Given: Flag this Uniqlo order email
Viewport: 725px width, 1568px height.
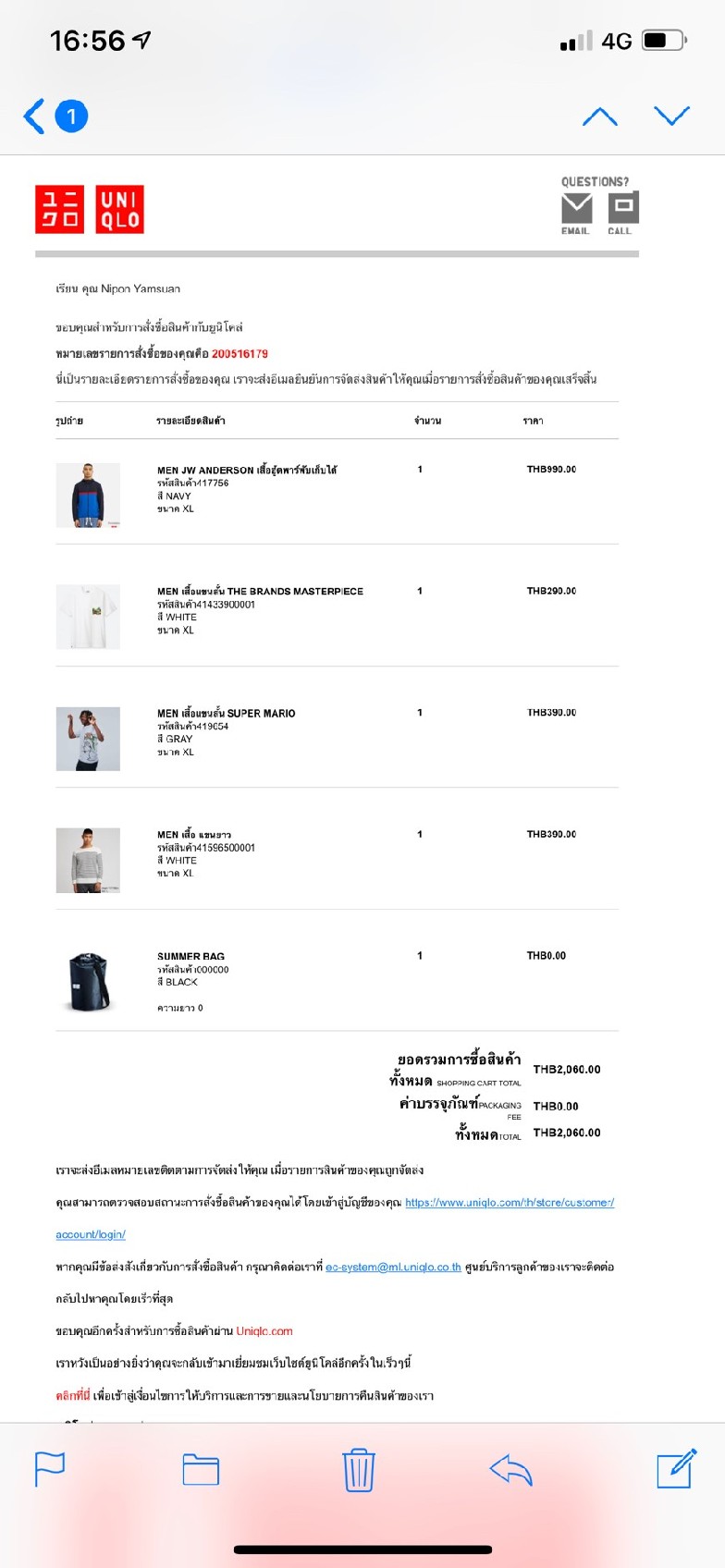Looking at the screenshot, I should tap(50, 1468).
